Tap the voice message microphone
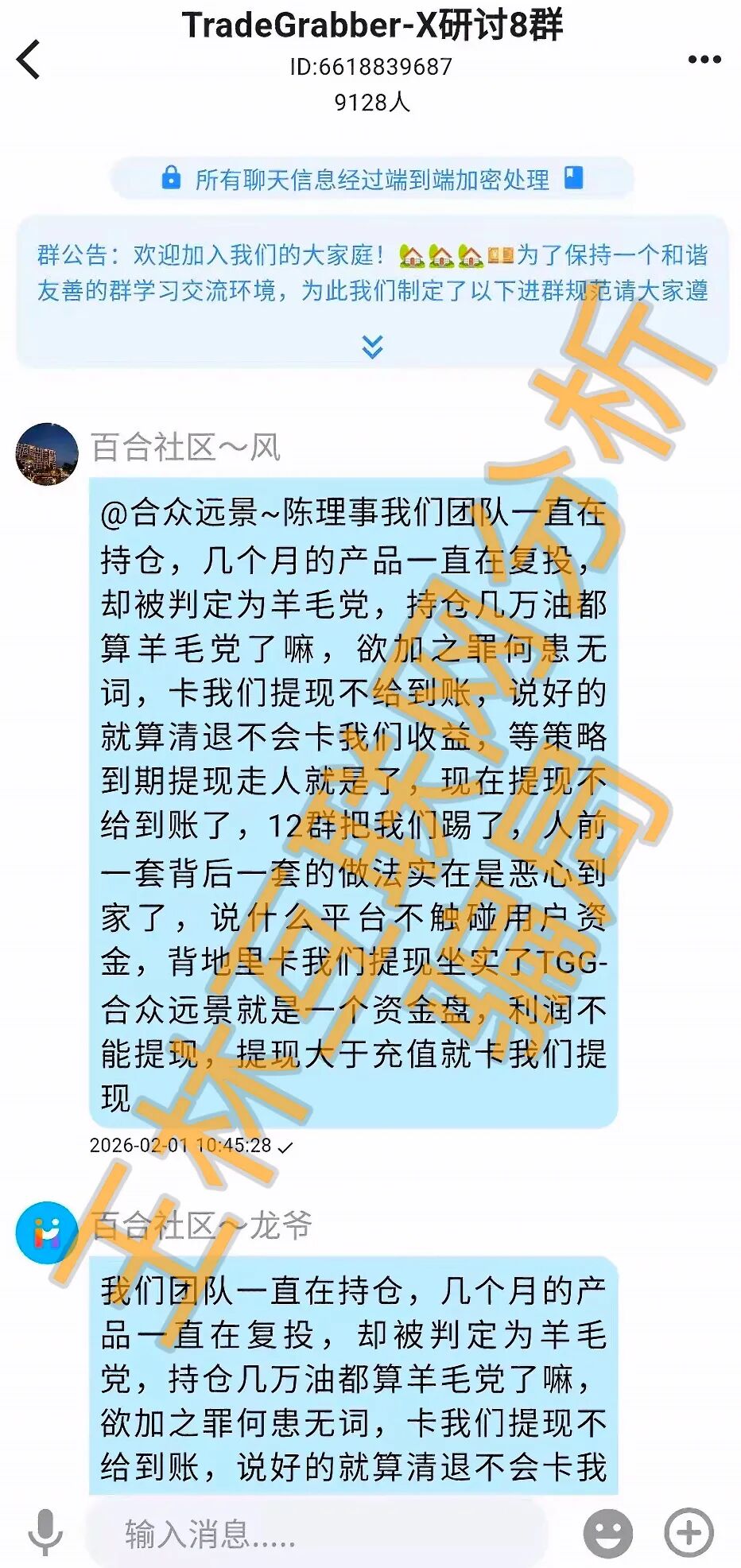This screenshot has width=741, height=1568. 45,1531
